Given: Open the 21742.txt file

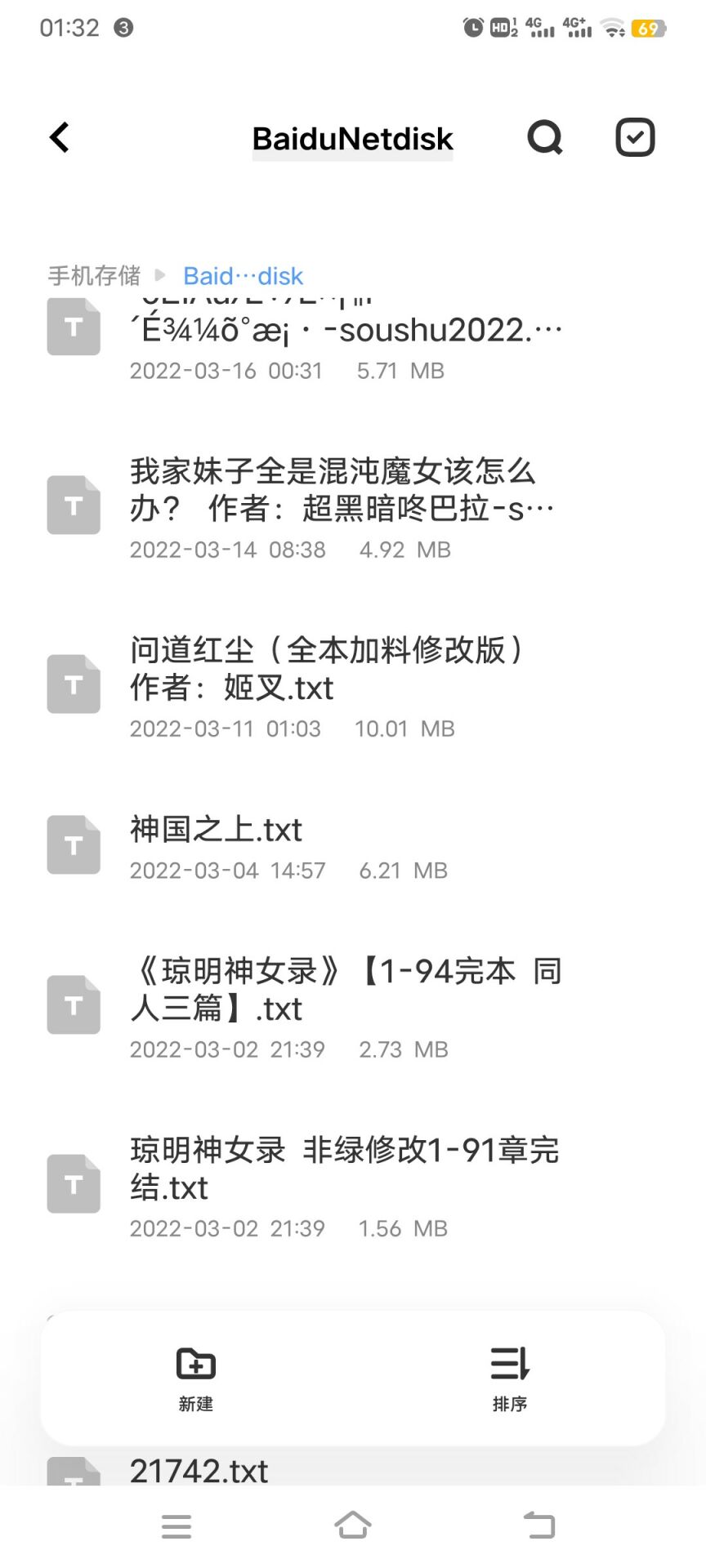Looking at the screenshot, I should (x=199, y=1470).
